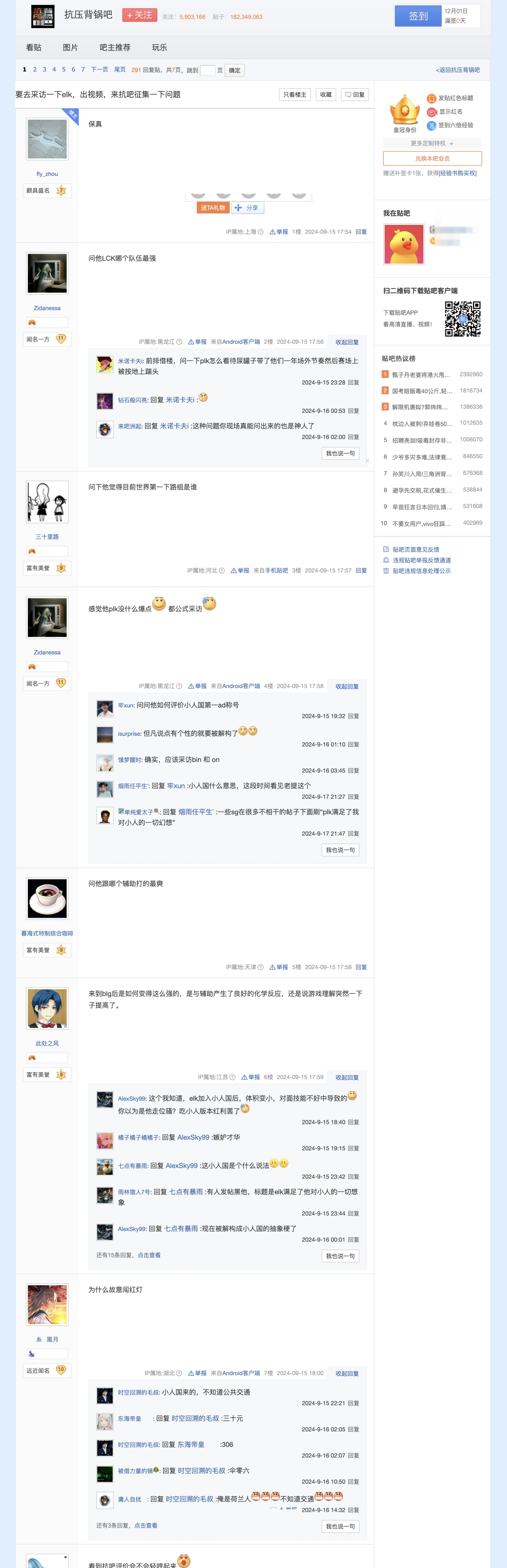Image resolution: width=507 pixels, height=1568 pixels.
Task: Go to page 2 of the thread
Action: (x=35, y=70)
